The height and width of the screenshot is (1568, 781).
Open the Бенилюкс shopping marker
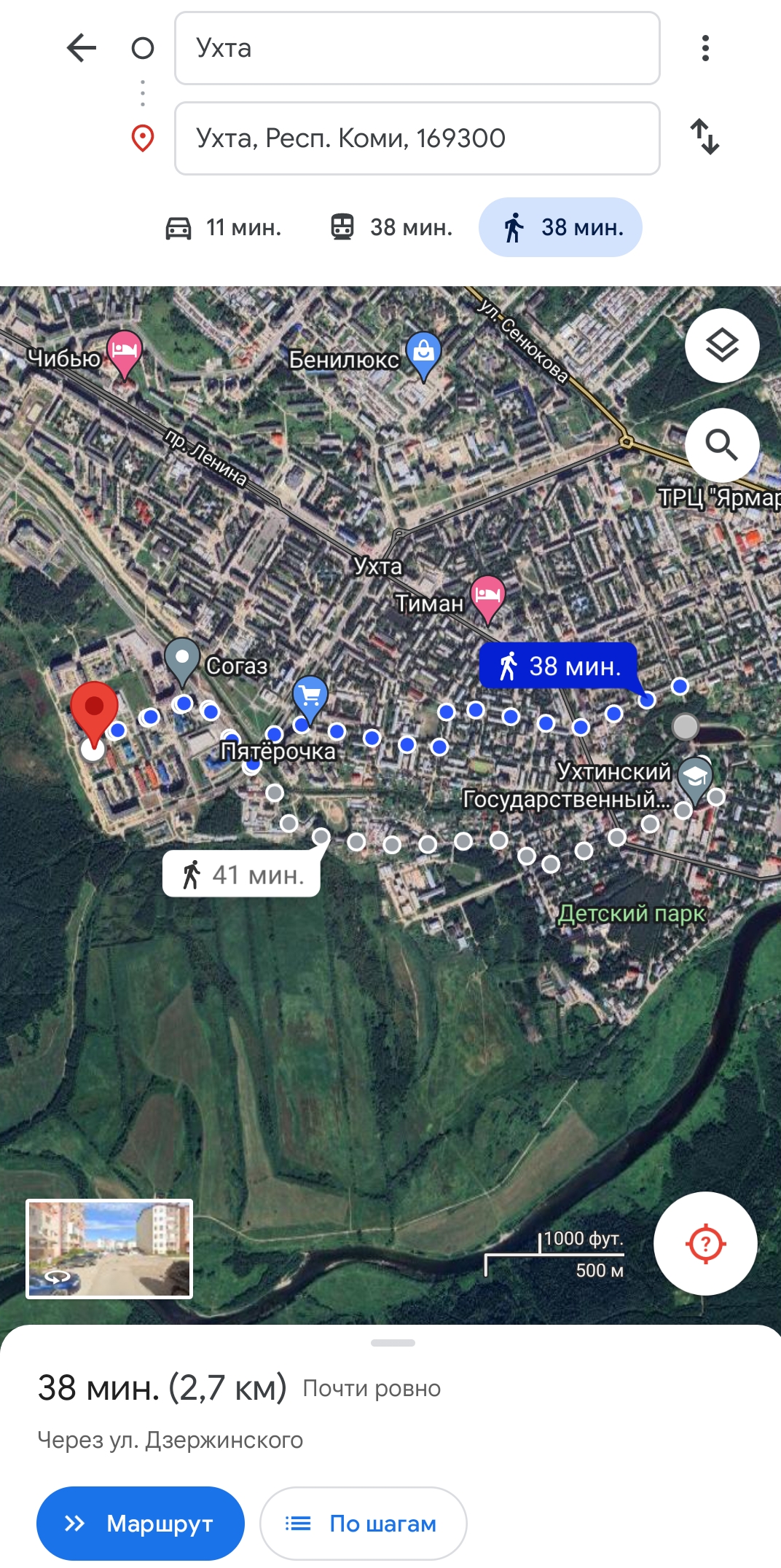click(x=423, y=355)
